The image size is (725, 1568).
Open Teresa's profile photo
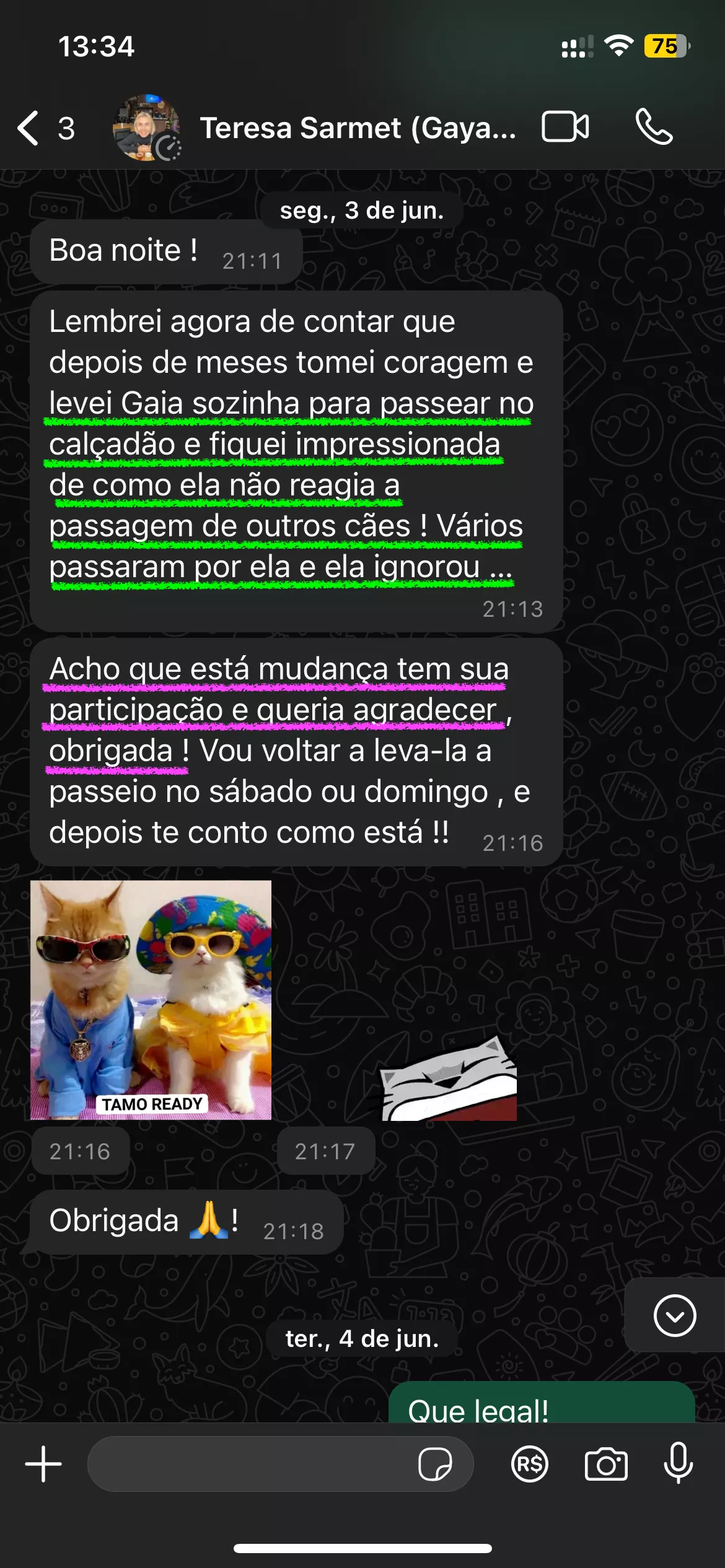[x=146, y=128]
